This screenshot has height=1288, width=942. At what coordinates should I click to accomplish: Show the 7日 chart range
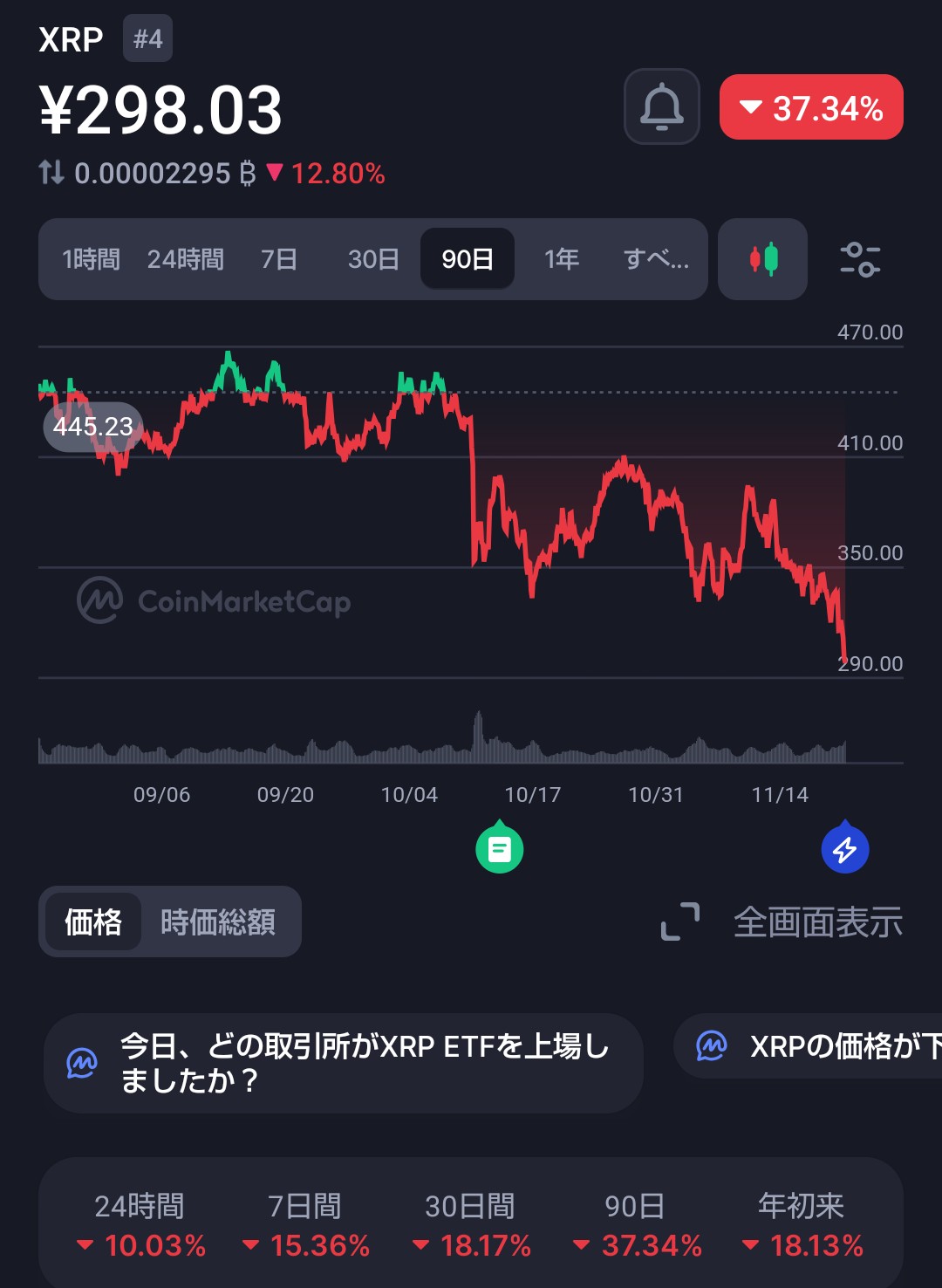pyautogui.click(x=279, y=259)
